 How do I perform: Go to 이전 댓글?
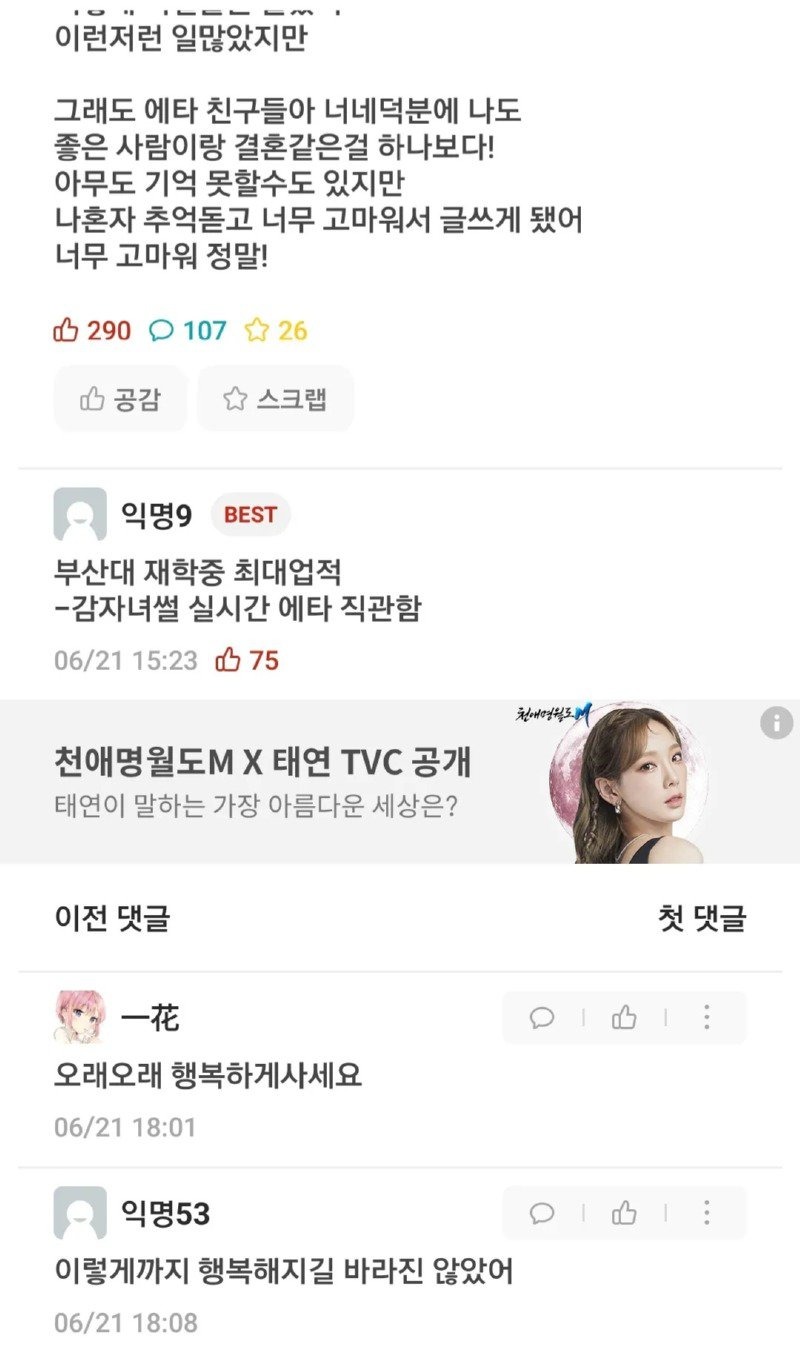(x=112, y=918)
